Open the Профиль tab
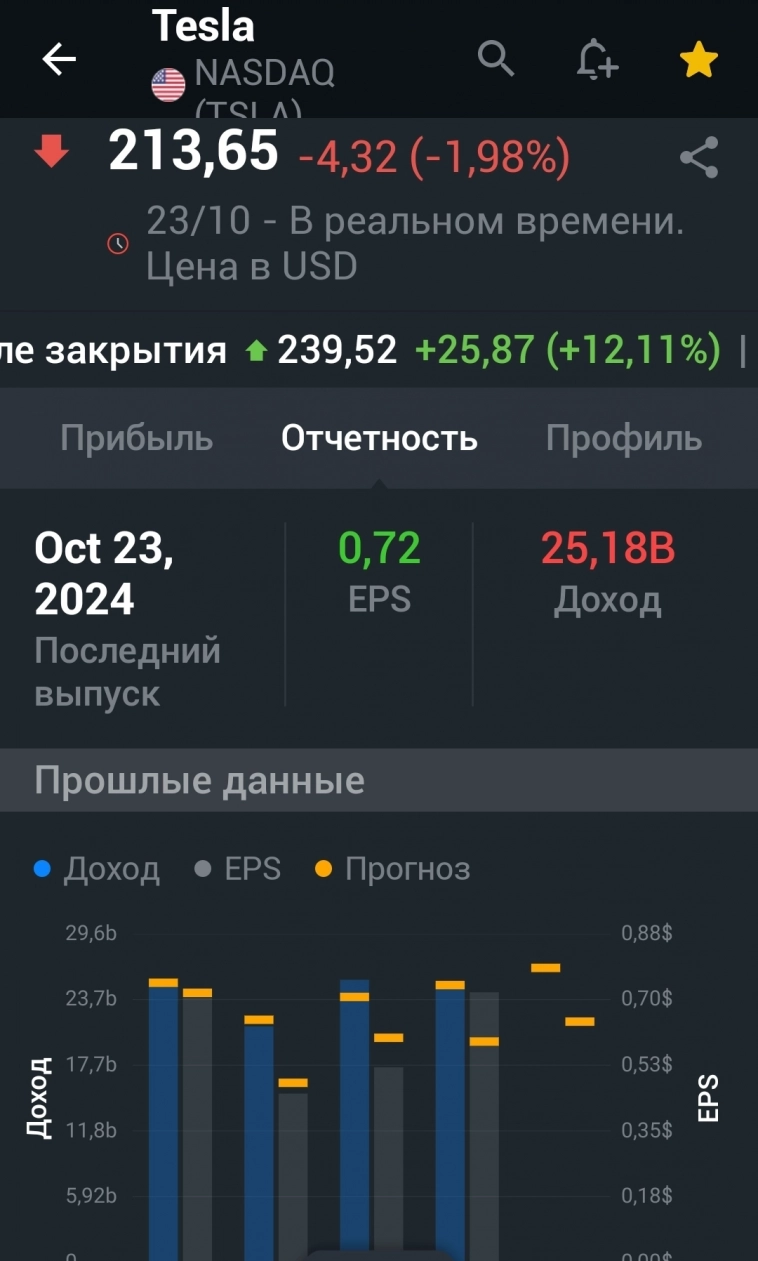 pyautogui.click(x=623, y=438)
